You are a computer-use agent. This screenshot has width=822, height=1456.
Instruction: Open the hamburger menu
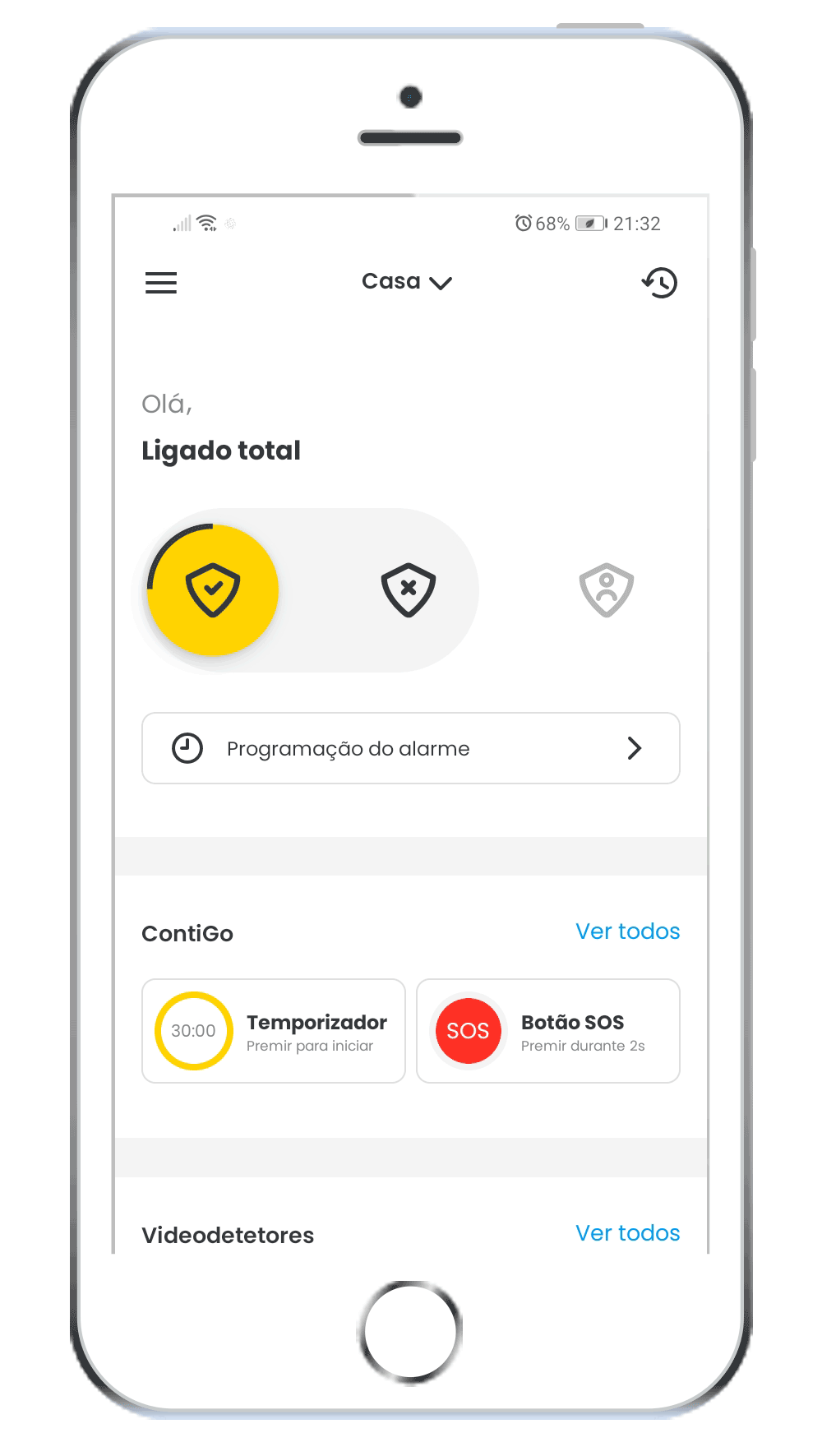(x=161, y=283)
